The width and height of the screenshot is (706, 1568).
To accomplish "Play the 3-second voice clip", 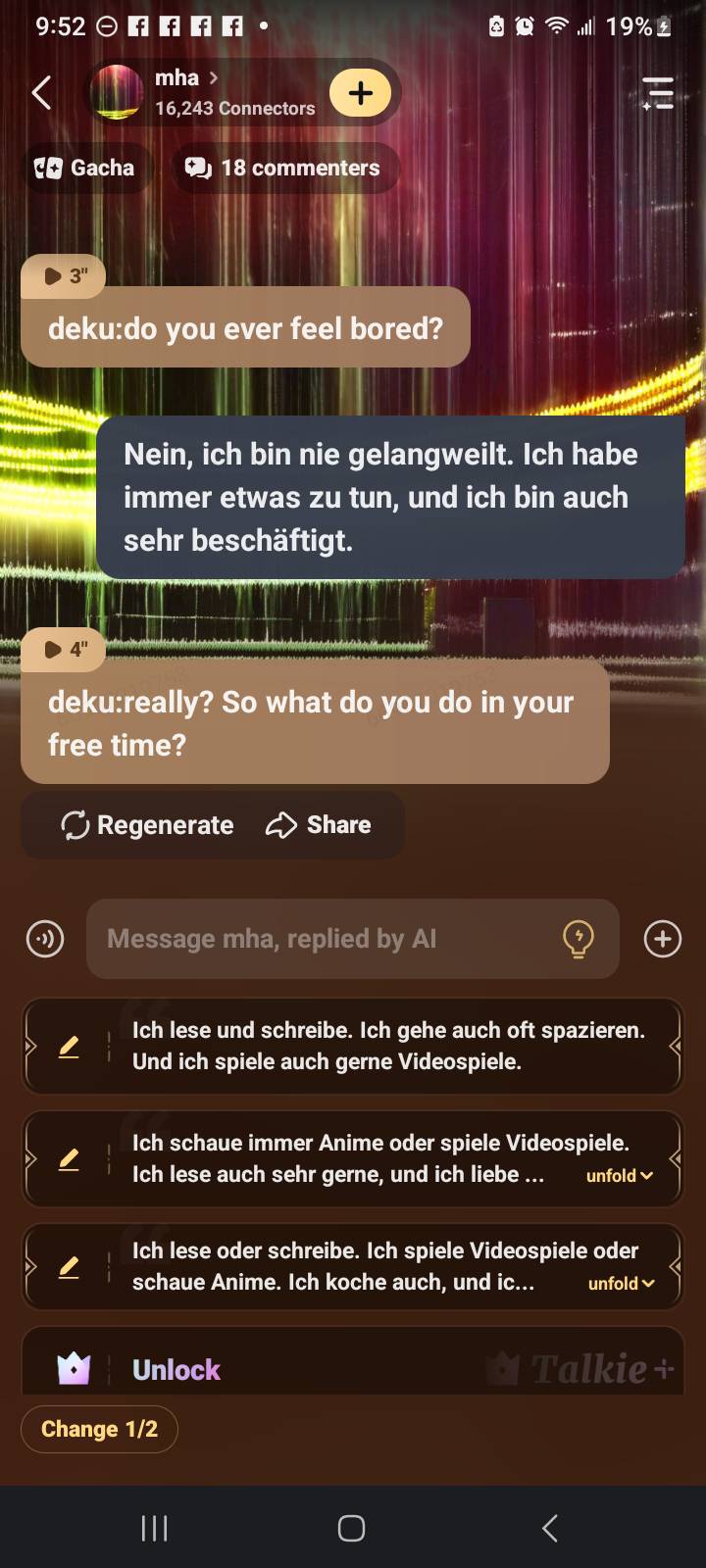I will coord(64,276).
